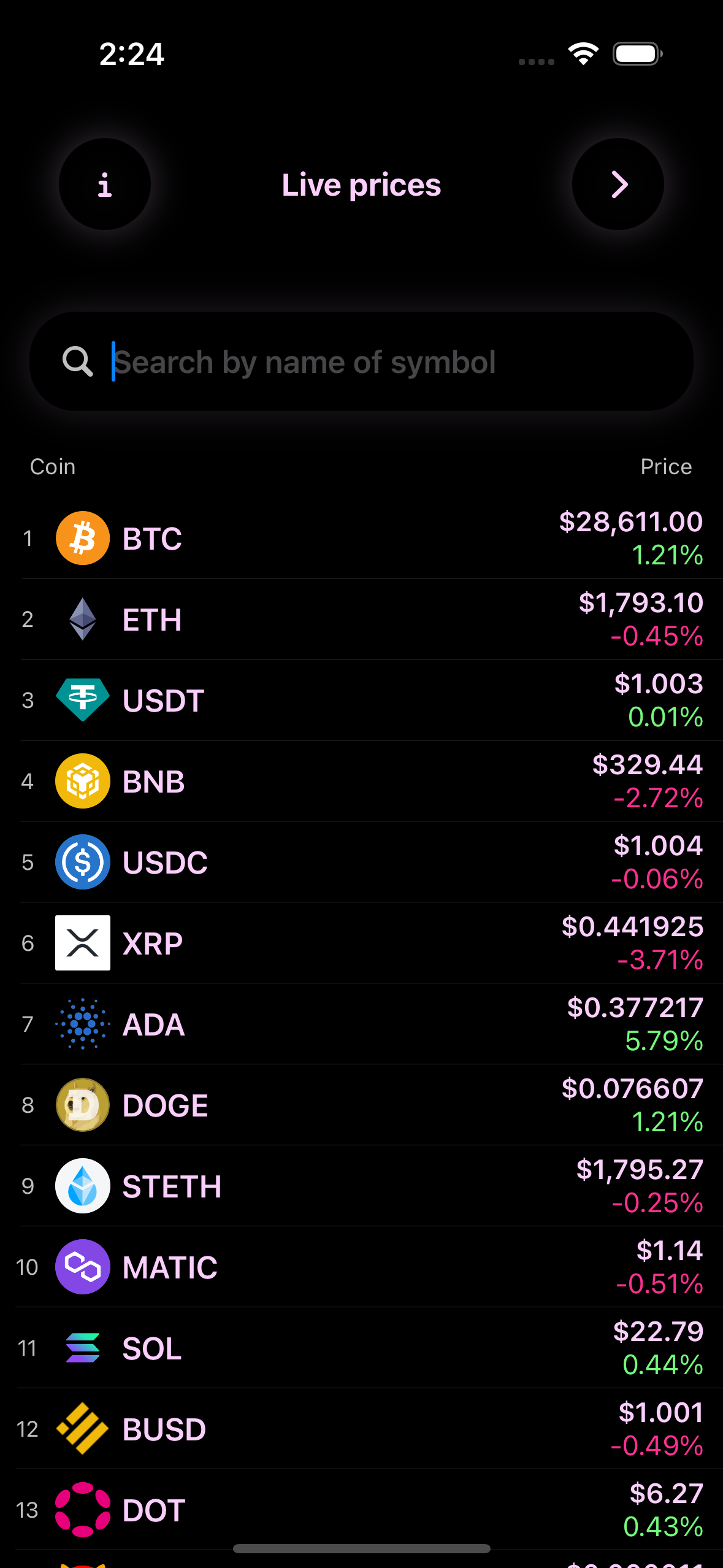The width and height of the screenshot is (723, 1568).
Task: Tap the XRP logo icon
Action: pos(82,943)
